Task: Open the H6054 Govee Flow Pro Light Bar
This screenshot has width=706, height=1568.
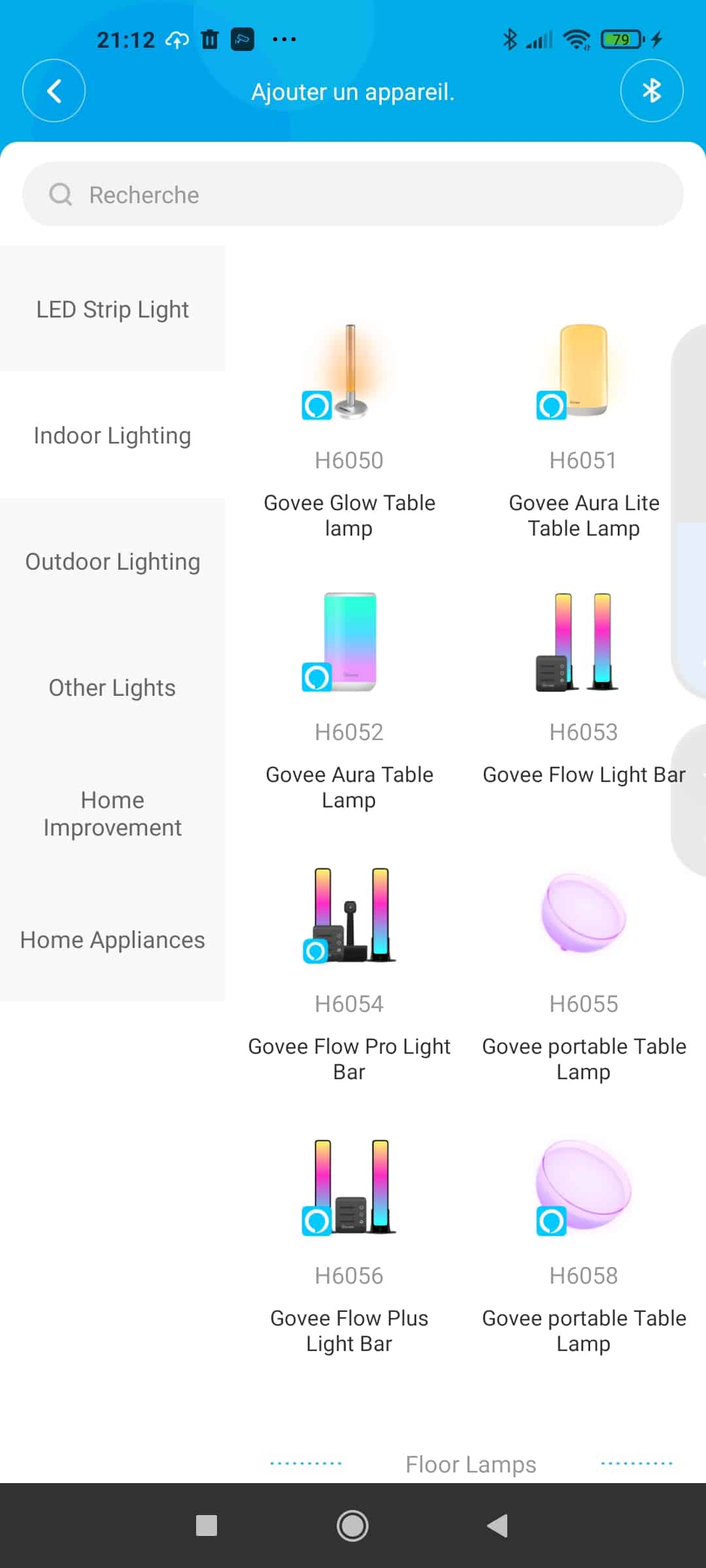Action: (x=349, y=973)
